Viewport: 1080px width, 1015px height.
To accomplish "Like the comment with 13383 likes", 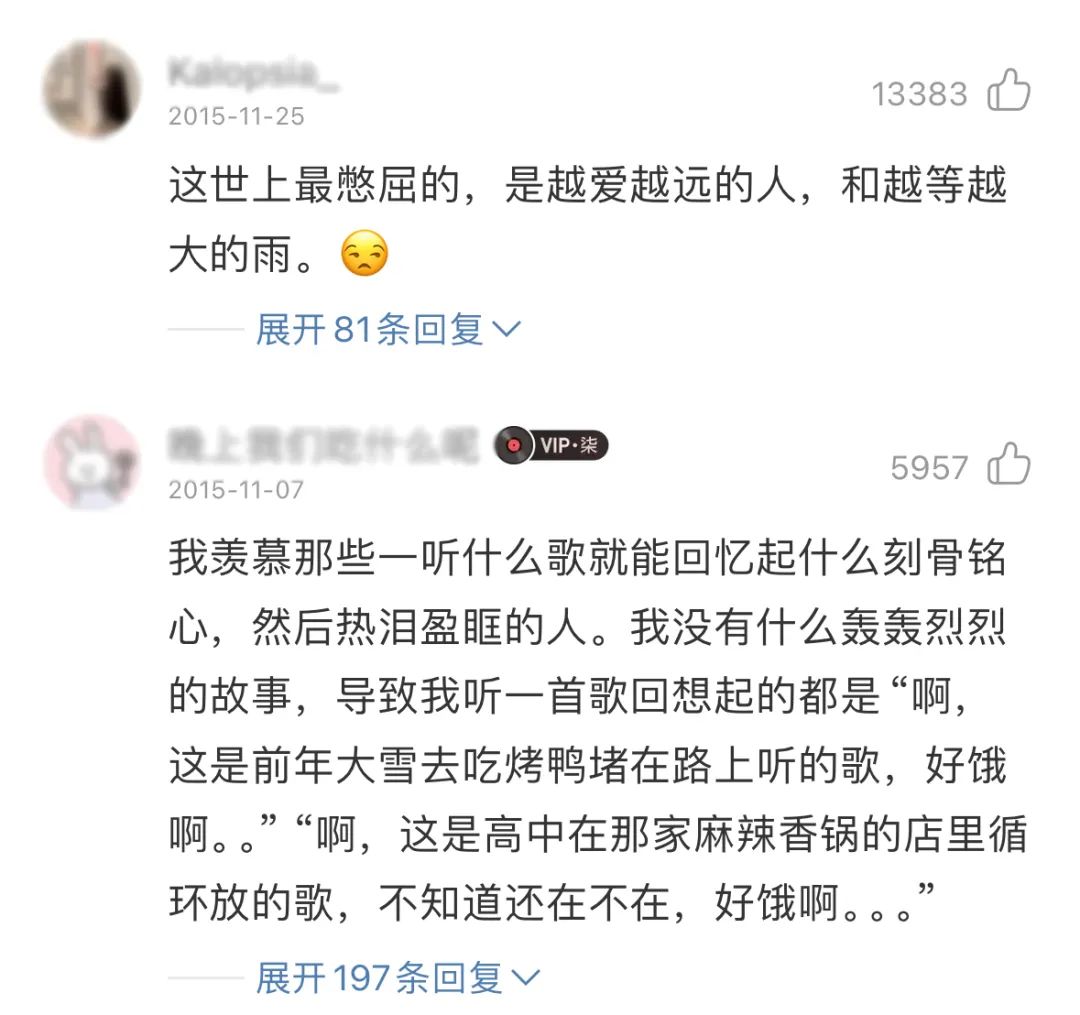I will [1008, 93].
